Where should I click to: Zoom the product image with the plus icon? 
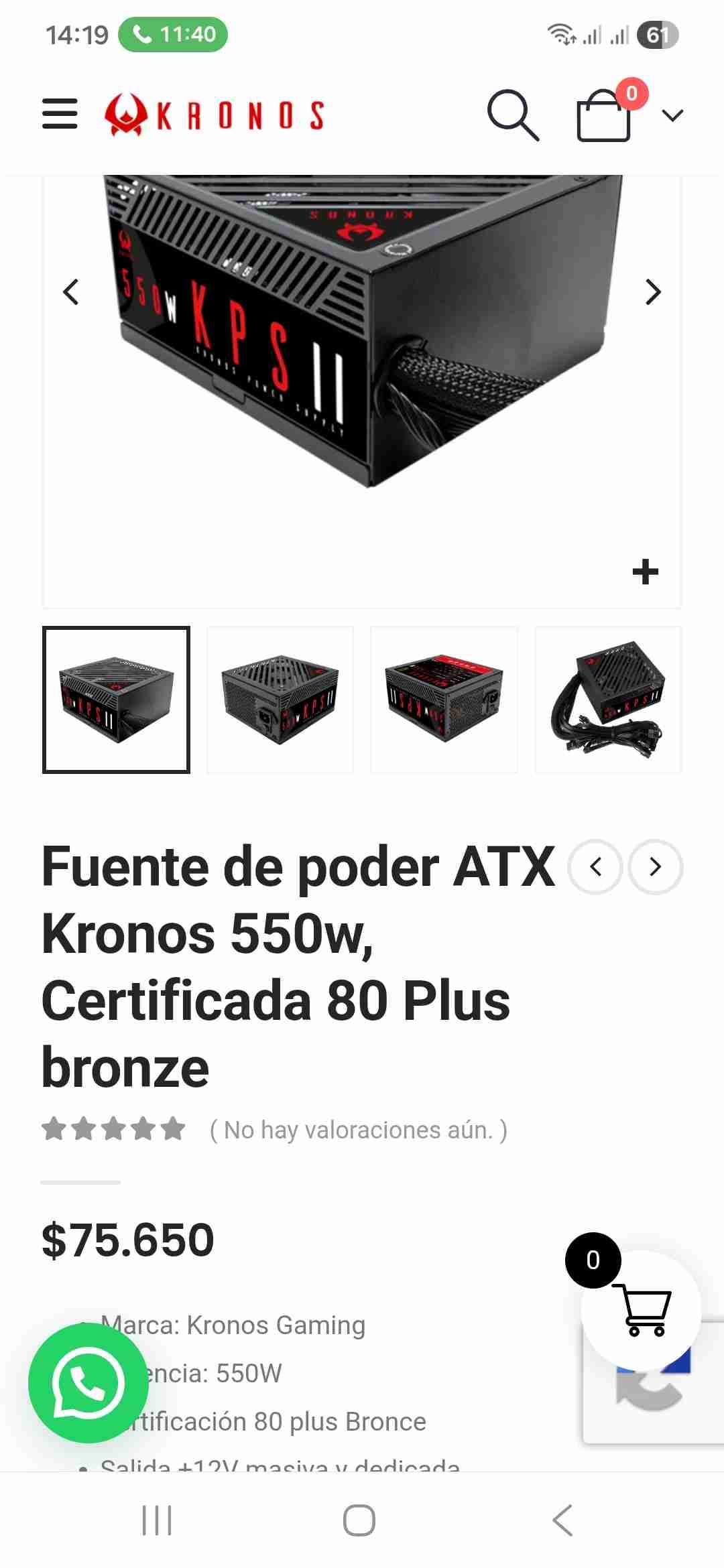[x=646, y=571]
